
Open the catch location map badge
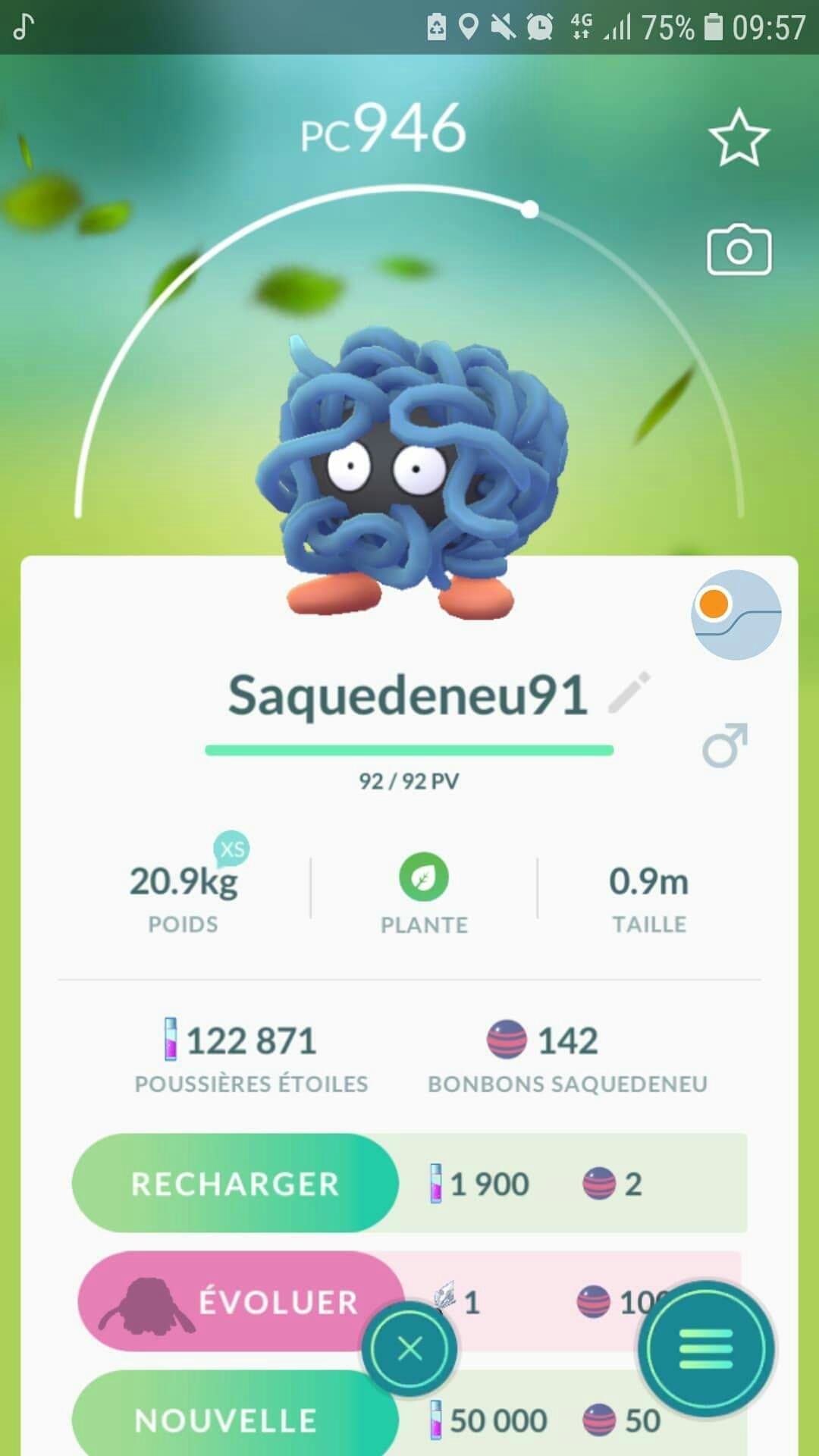tap(736, 614)
